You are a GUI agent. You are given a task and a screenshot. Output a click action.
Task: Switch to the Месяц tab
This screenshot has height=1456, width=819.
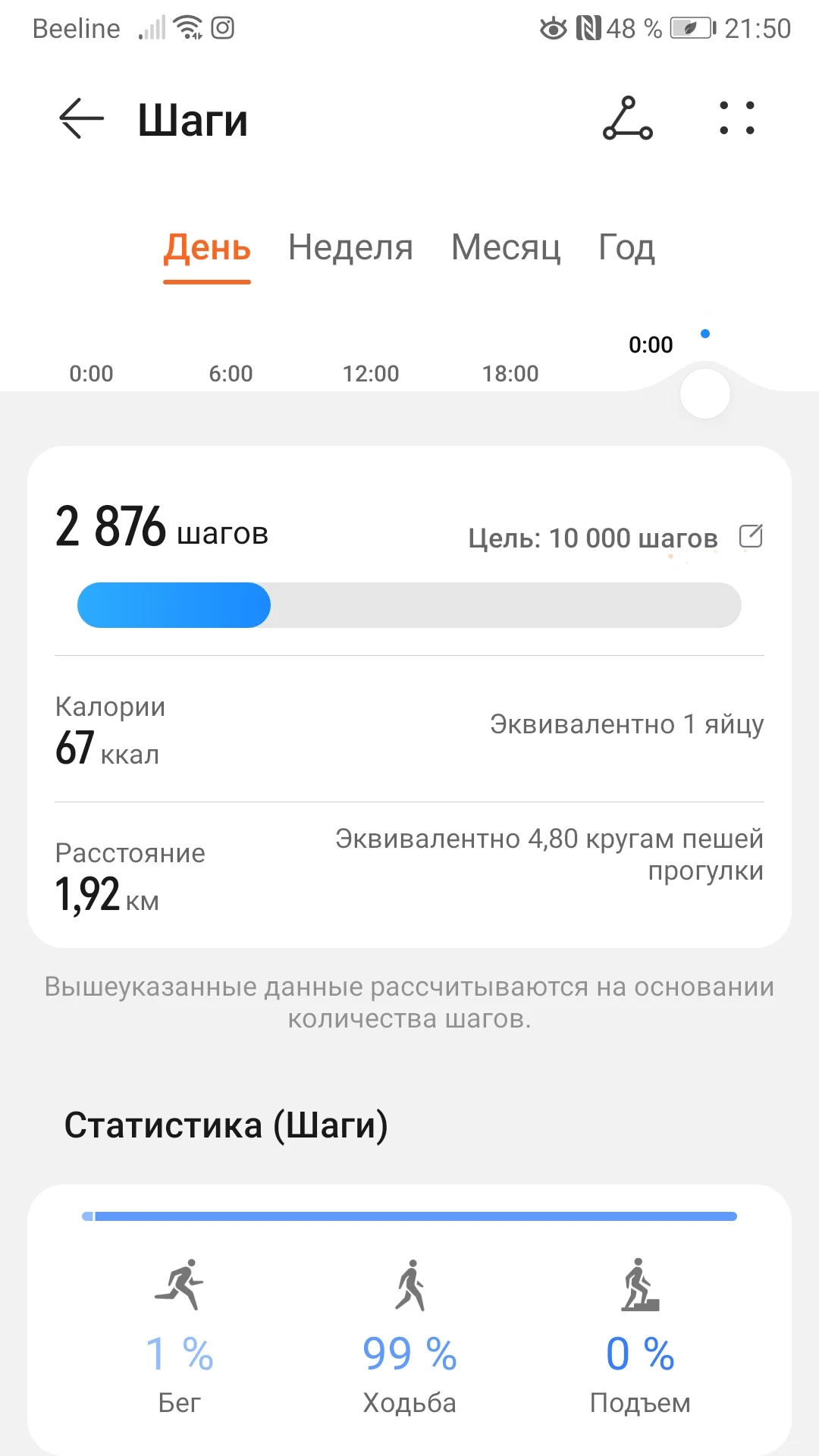[x=506, y=248]
